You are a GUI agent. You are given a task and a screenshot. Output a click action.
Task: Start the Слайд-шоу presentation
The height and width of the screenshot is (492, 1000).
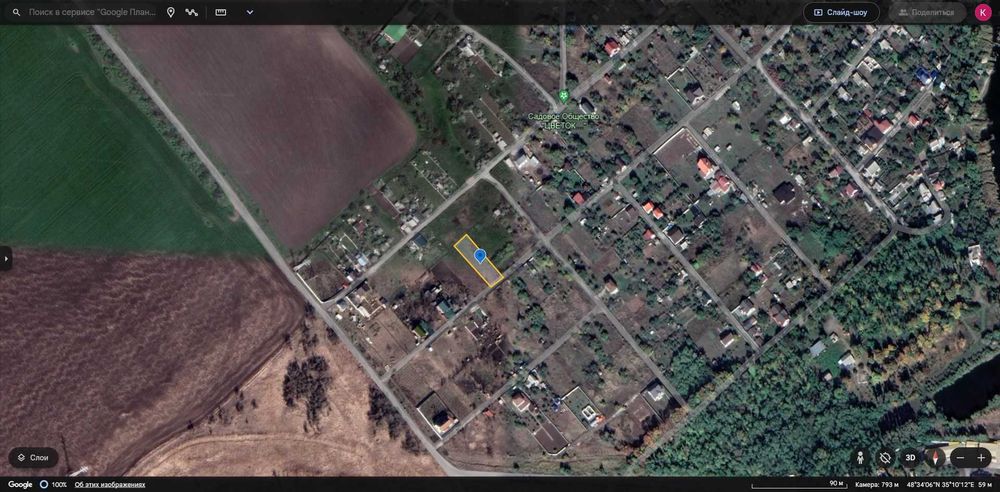pos(841,12)
